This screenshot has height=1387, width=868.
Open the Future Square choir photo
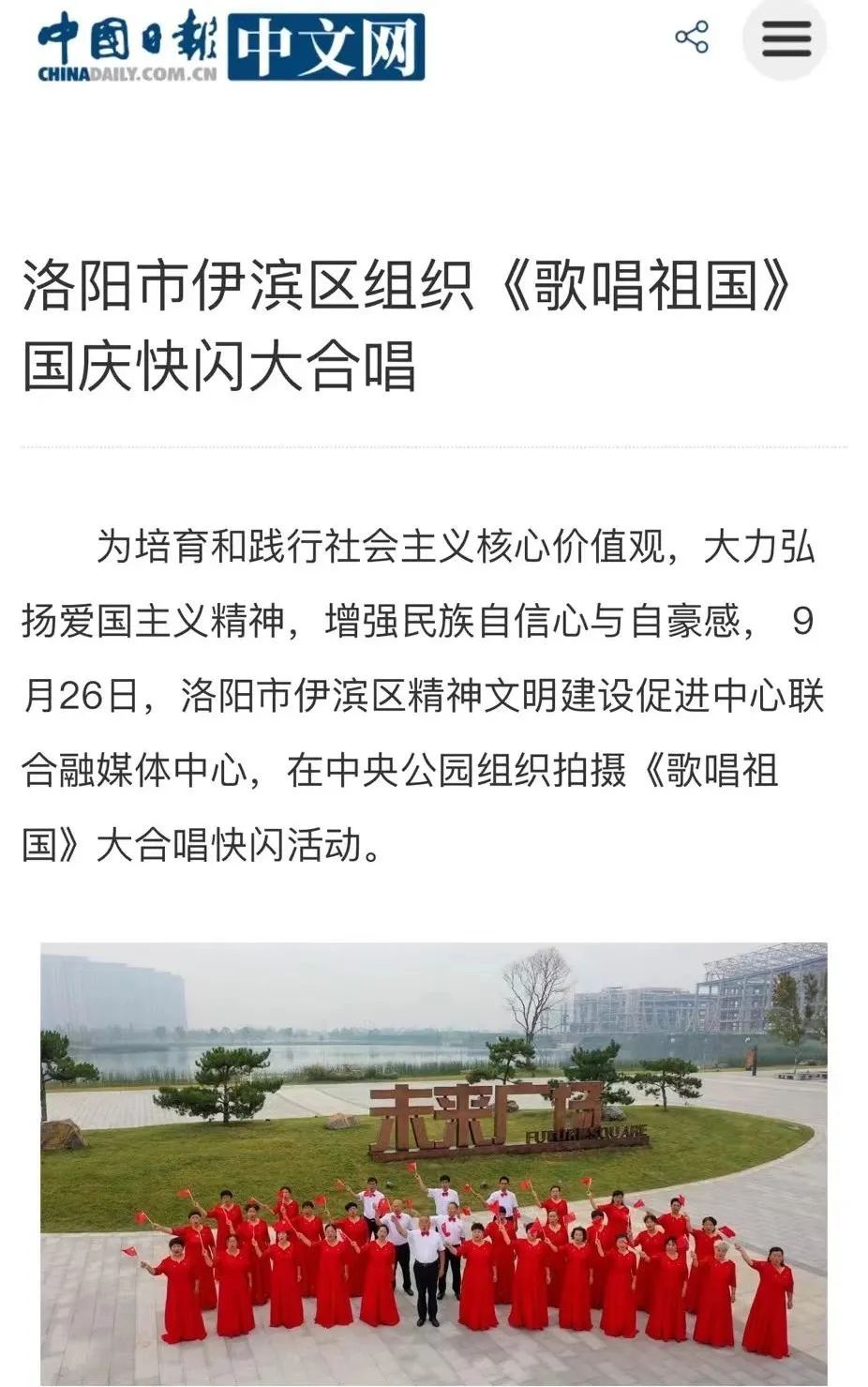coord(433,1161)
